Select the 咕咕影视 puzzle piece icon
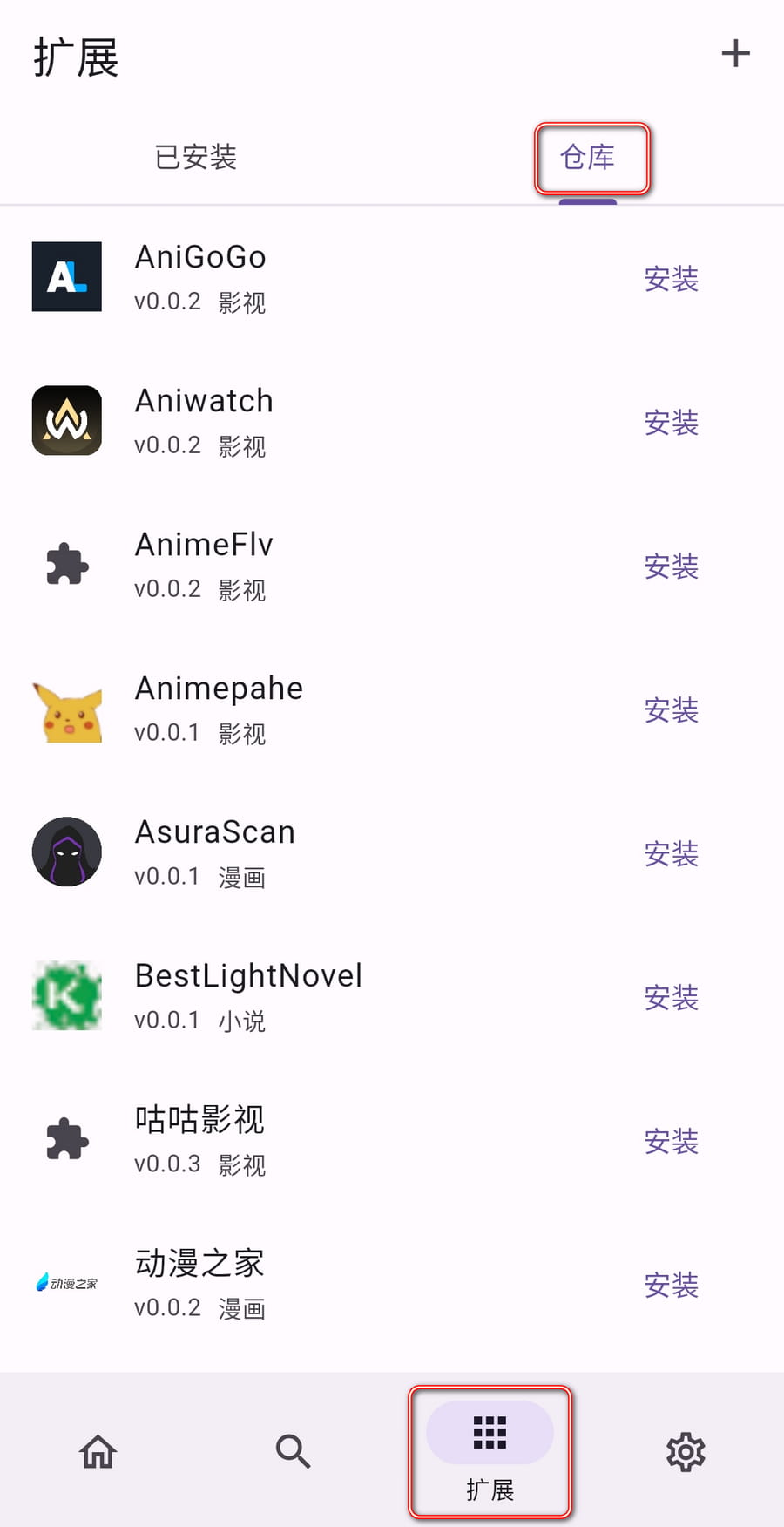784x1527 pixels. [x=67, y=1139]
